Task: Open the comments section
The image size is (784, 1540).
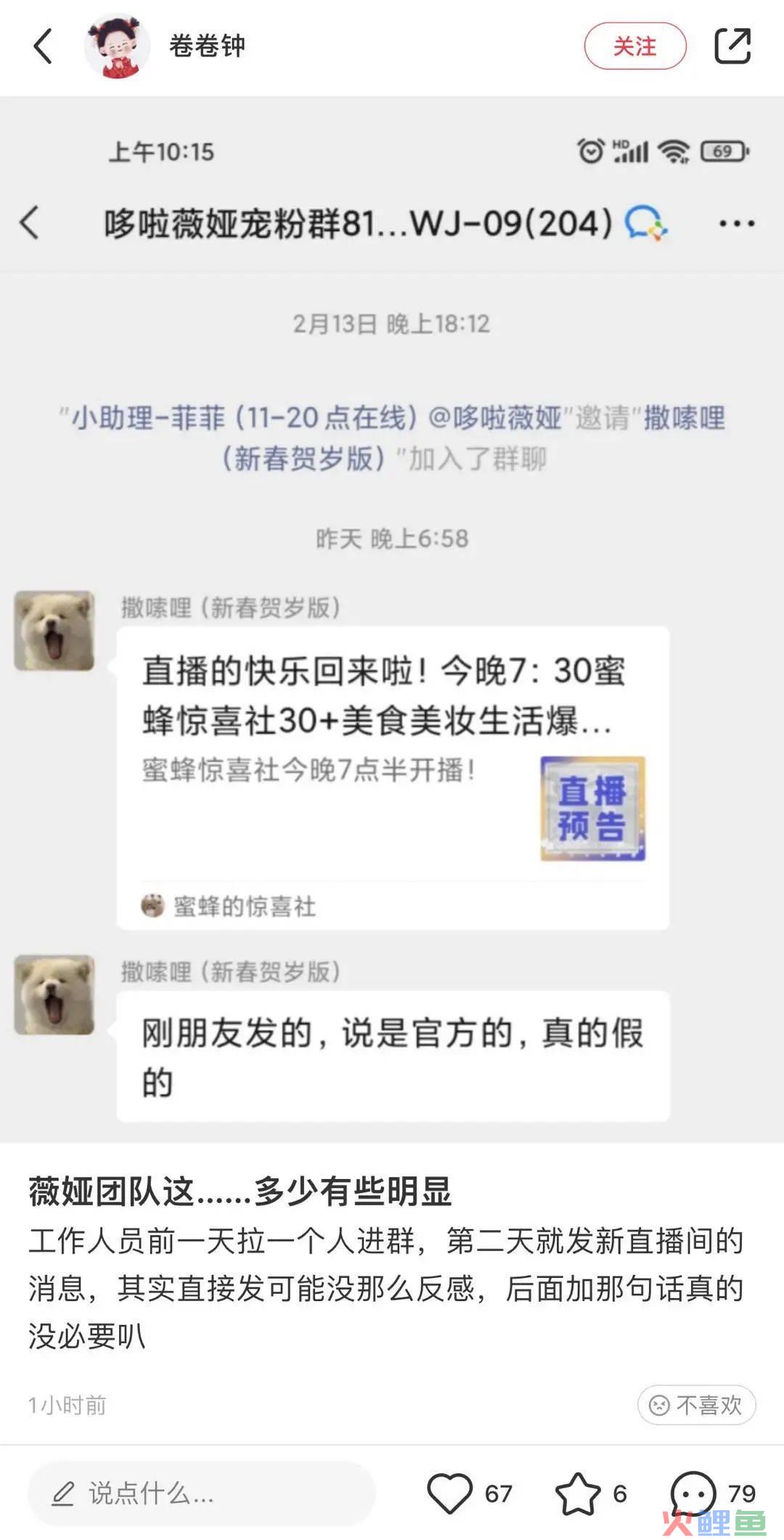Action: pos(694,1493)
